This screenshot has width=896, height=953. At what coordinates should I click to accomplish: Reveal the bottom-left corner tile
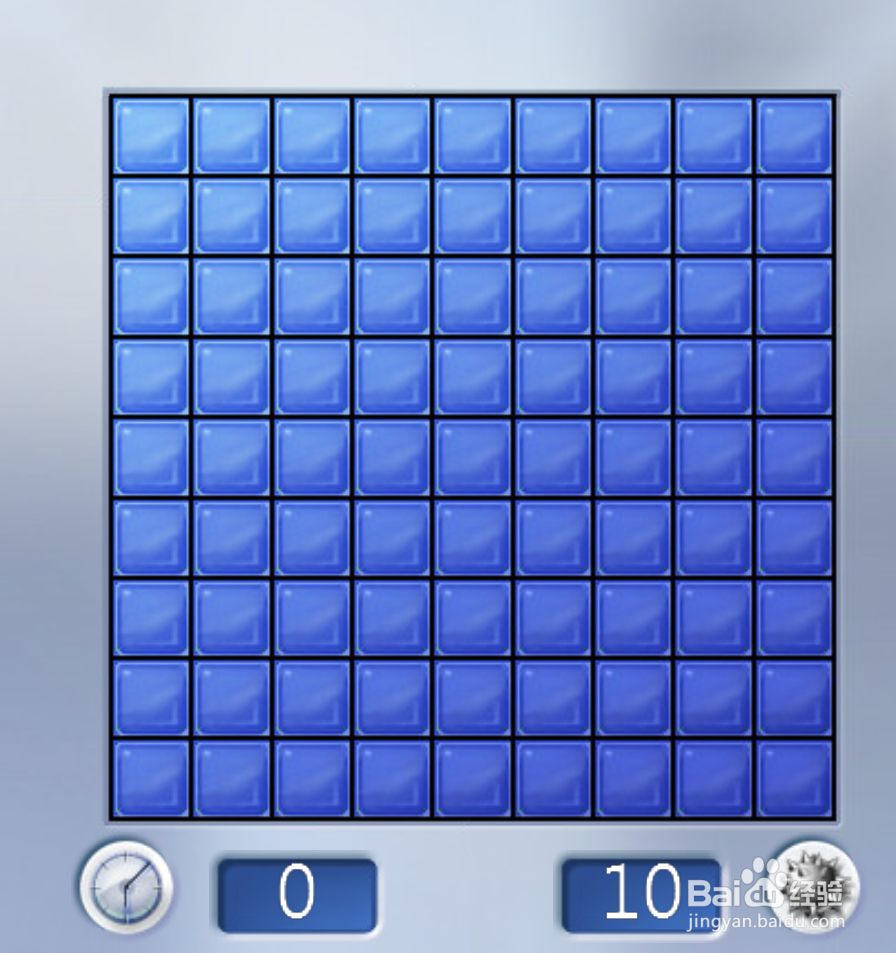pos(150,778)
